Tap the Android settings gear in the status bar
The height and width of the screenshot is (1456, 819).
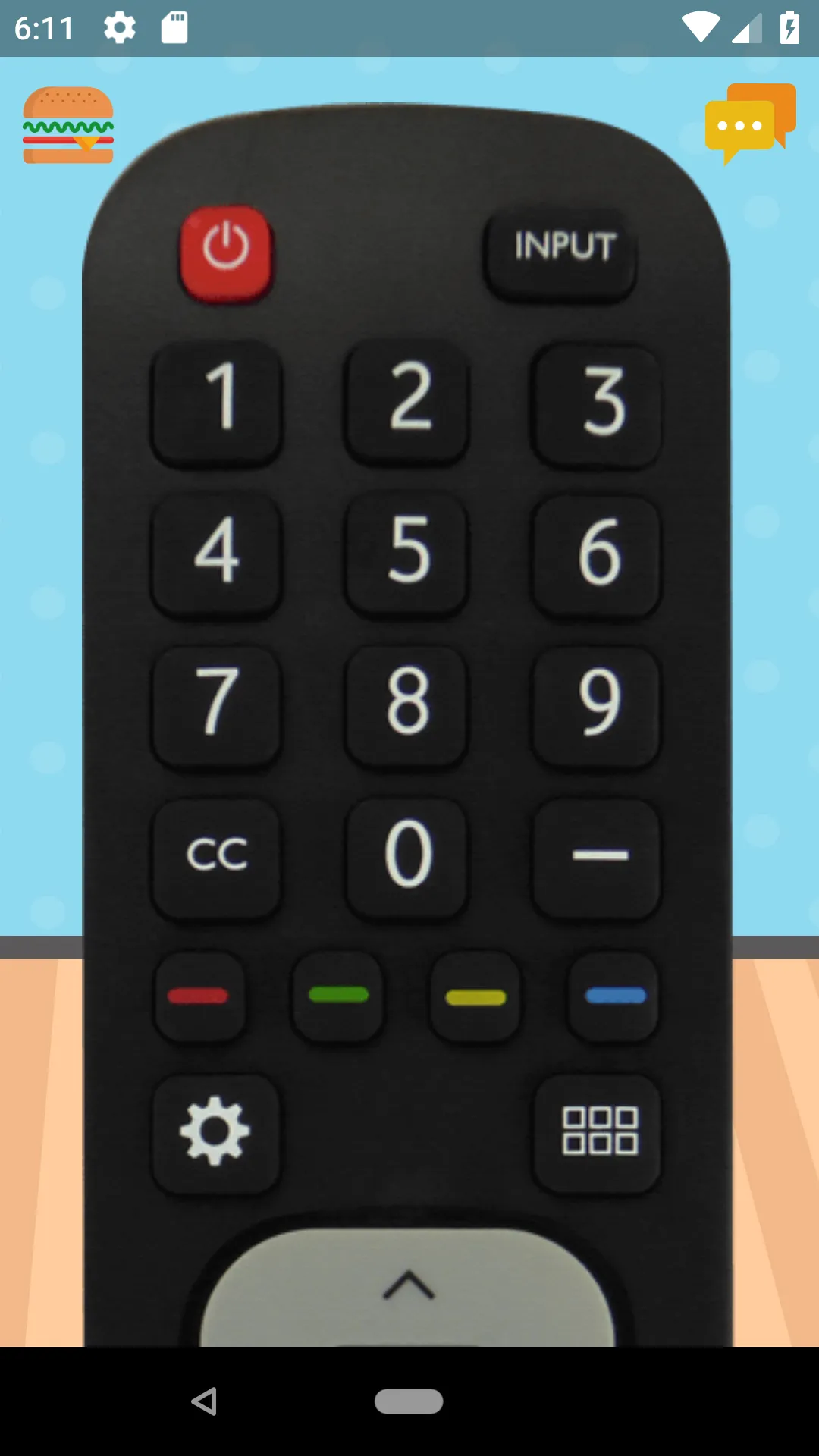120,29
